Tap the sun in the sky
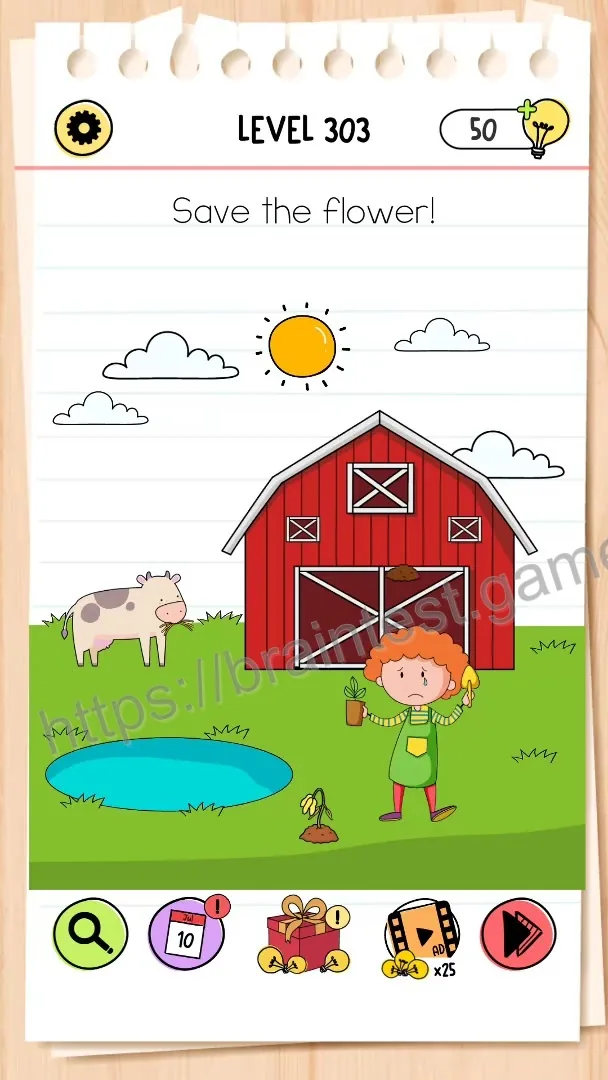The height and width of the screenshot is (1080, 608). click(302, 346)
